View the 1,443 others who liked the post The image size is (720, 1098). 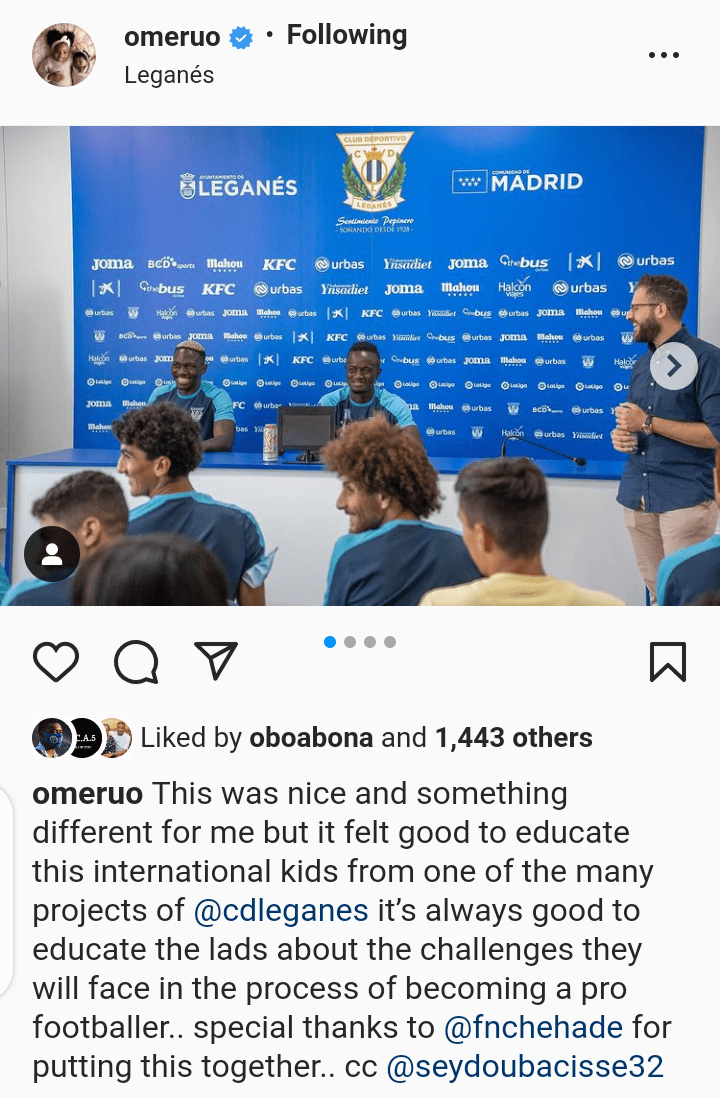coord(513,738)
